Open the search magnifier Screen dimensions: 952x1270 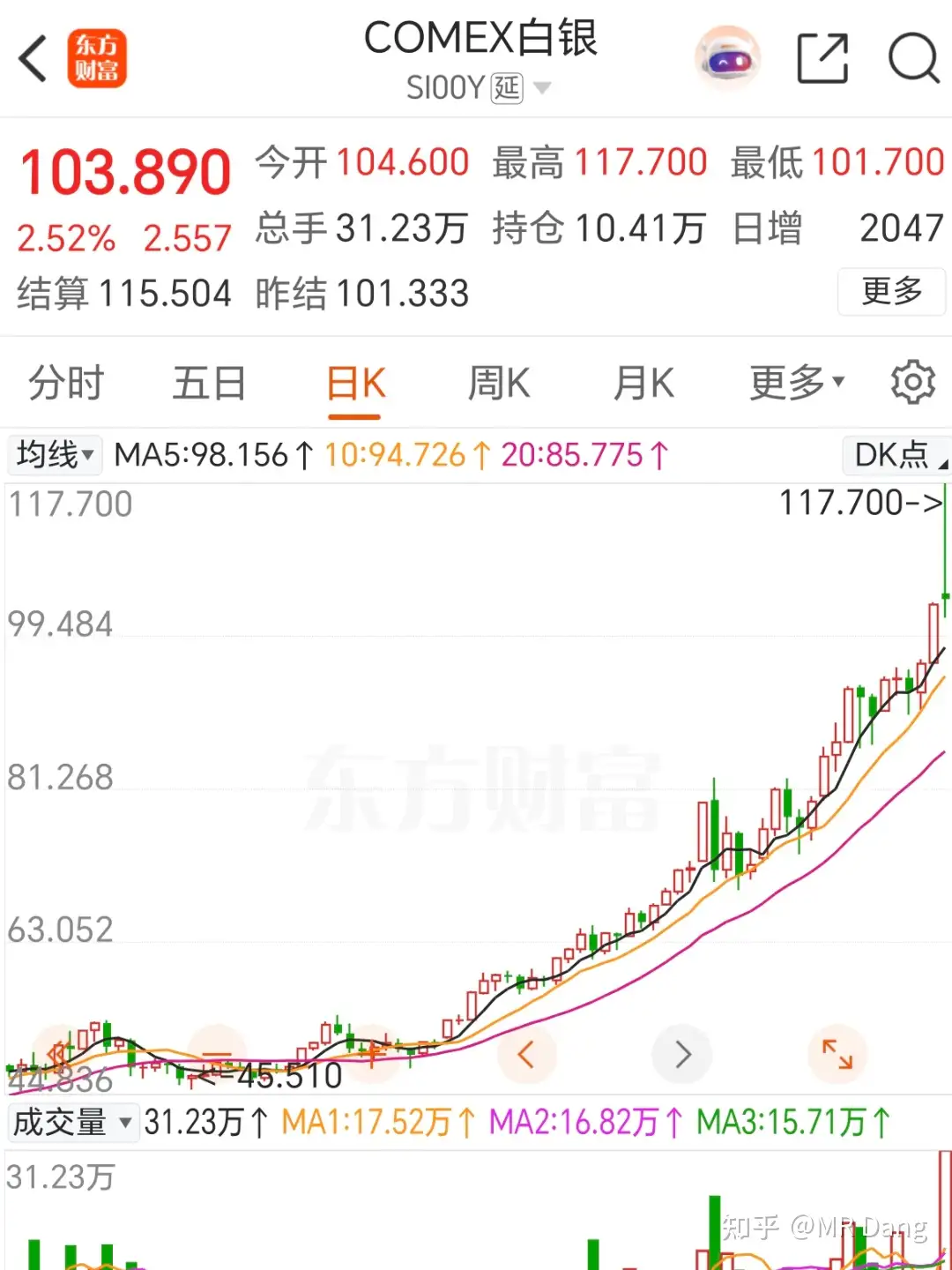pyautogui.click(x=914, y=58)
